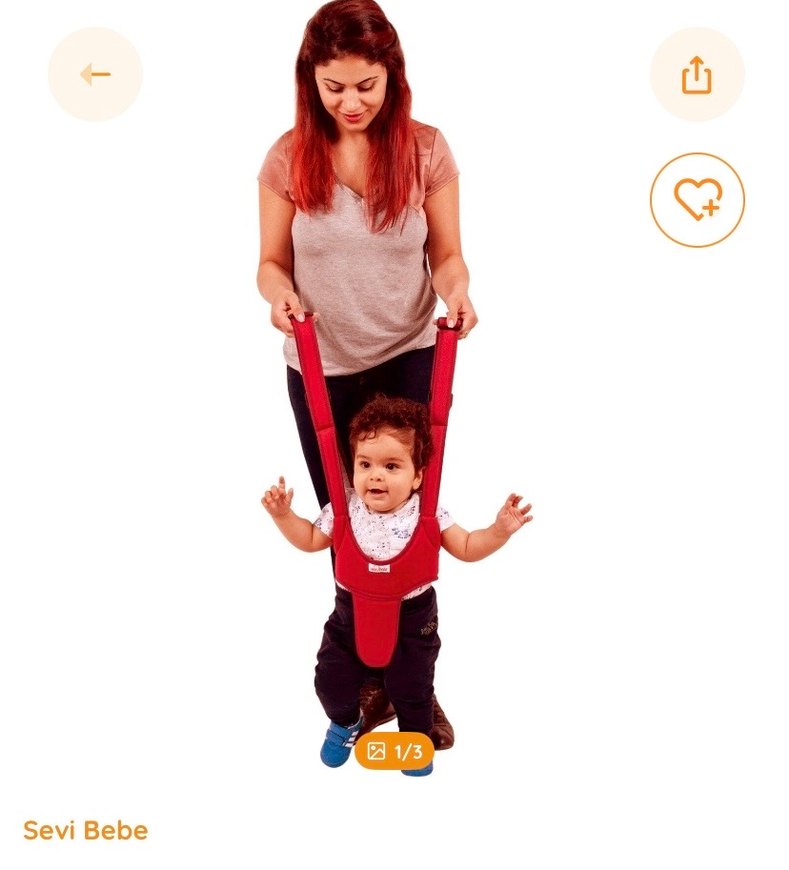Open the Sevi Bebe brand link
This screenshot has width=789, height=870.
point(85,830)
